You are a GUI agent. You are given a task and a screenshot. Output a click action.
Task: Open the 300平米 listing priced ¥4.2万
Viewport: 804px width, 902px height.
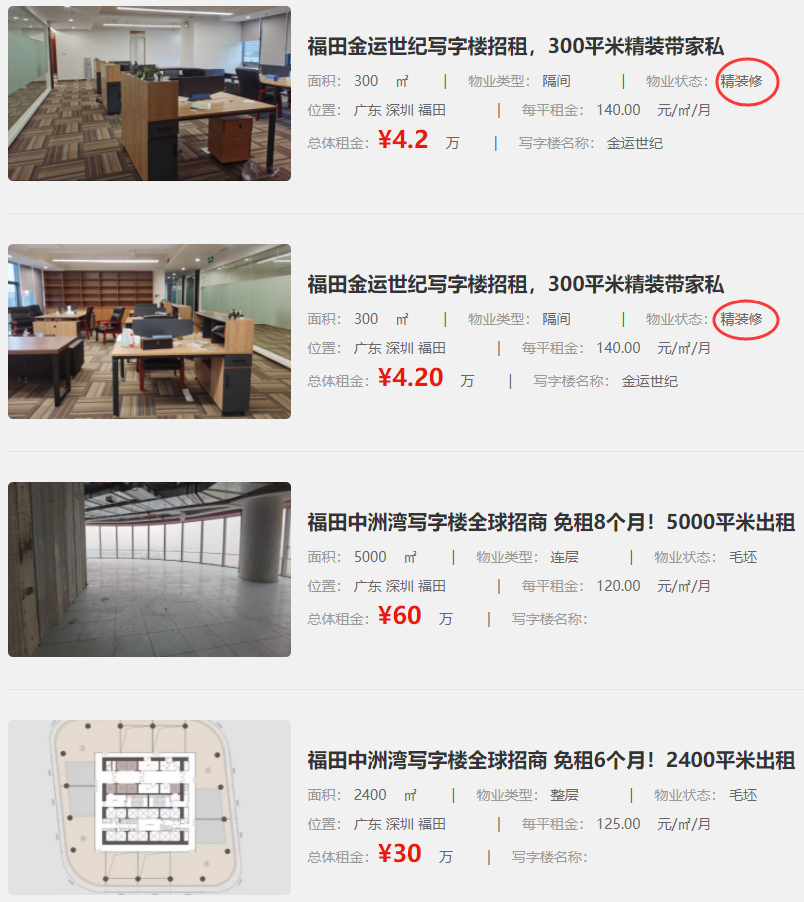pyautogui.click(x=515, y=46)
